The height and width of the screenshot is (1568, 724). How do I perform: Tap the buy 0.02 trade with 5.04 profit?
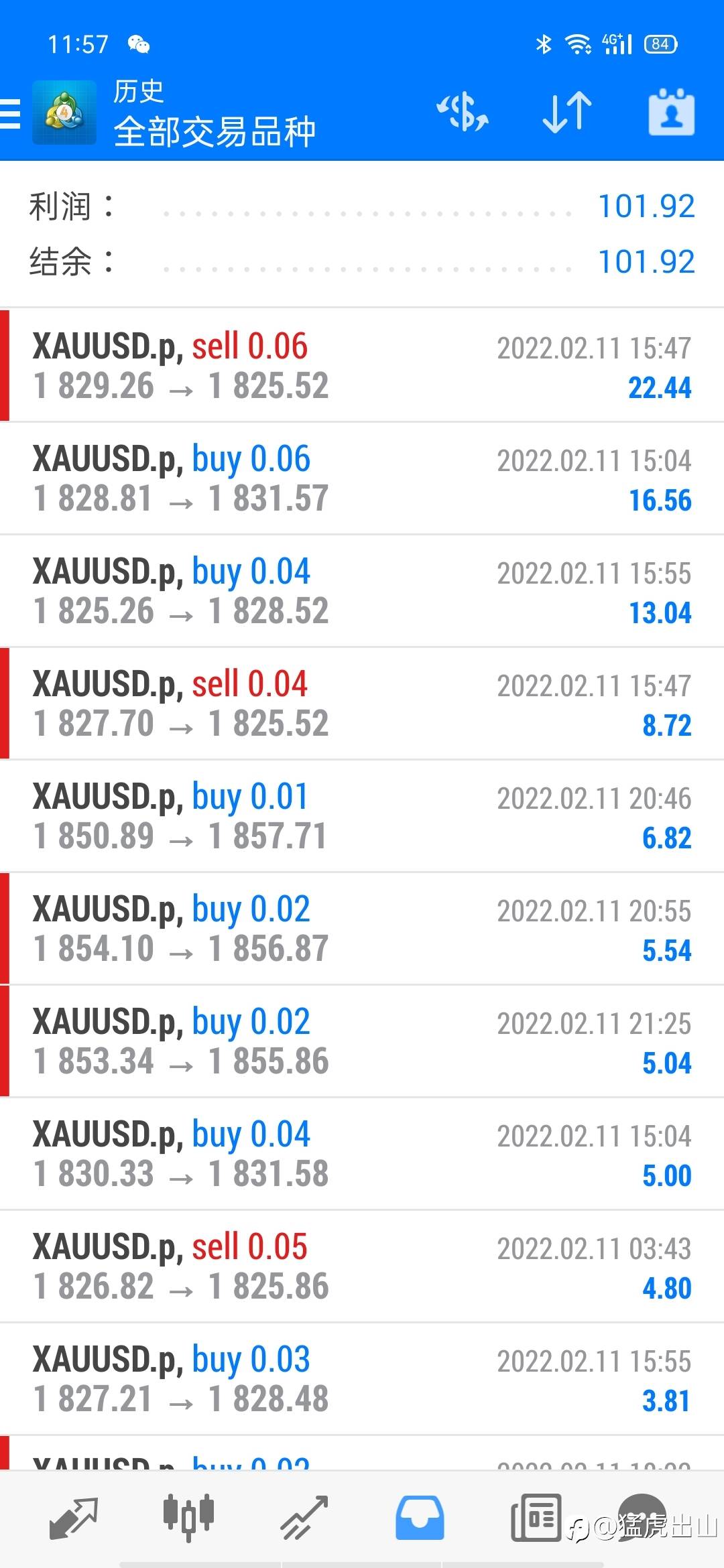click(x=362, y=1041)
